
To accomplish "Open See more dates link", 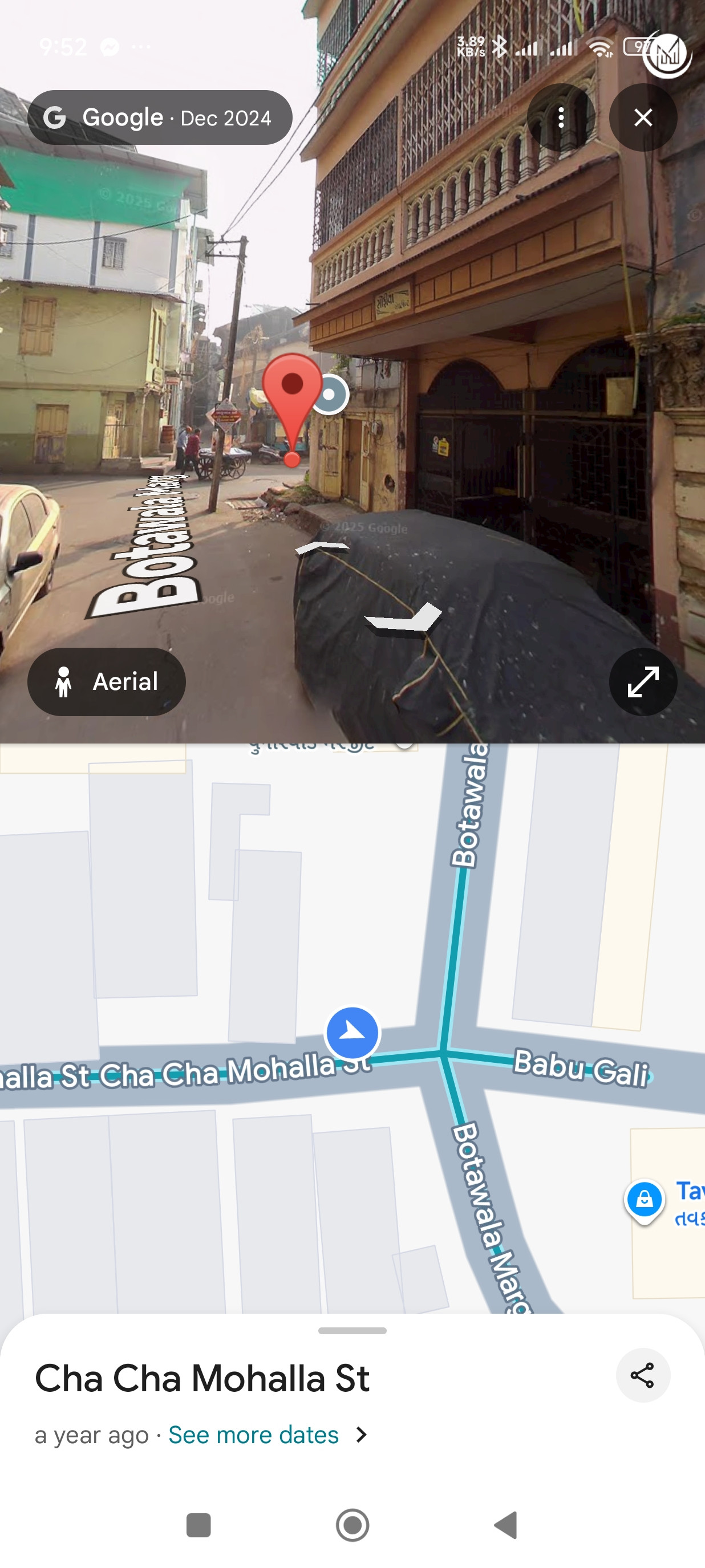I will [253, 1435].
